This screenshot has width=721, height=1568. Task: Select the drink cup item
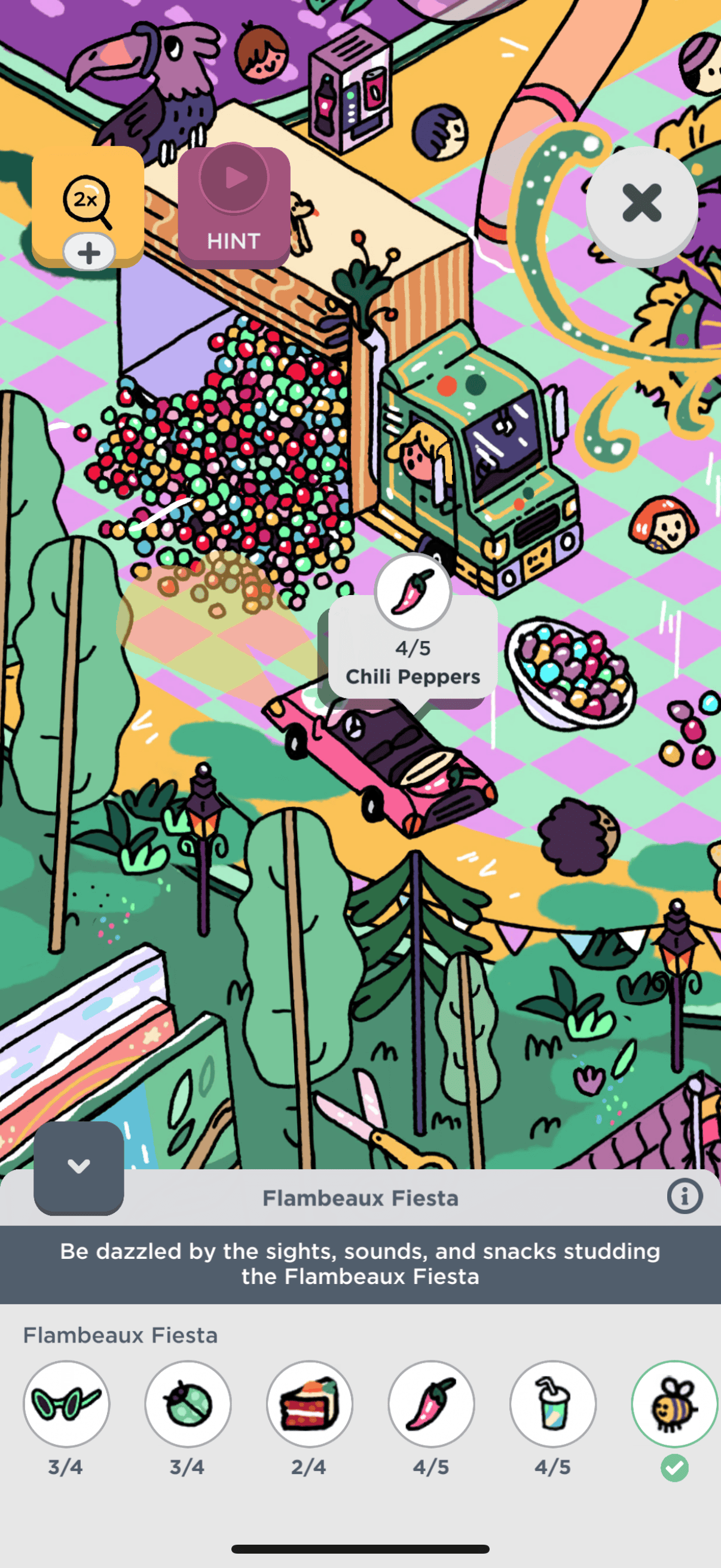(553, 1404)
